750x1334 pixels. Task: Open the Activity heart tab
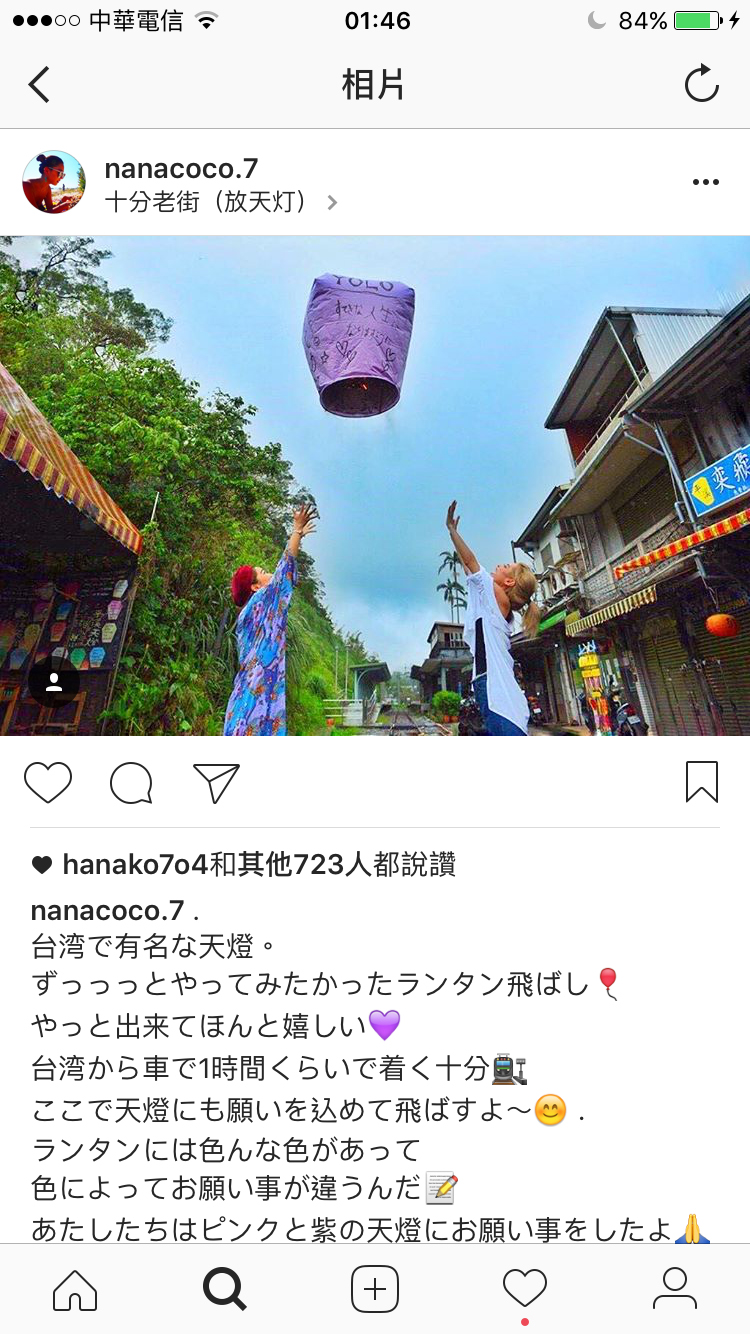pyautogui.click(x=525, y=1289)
